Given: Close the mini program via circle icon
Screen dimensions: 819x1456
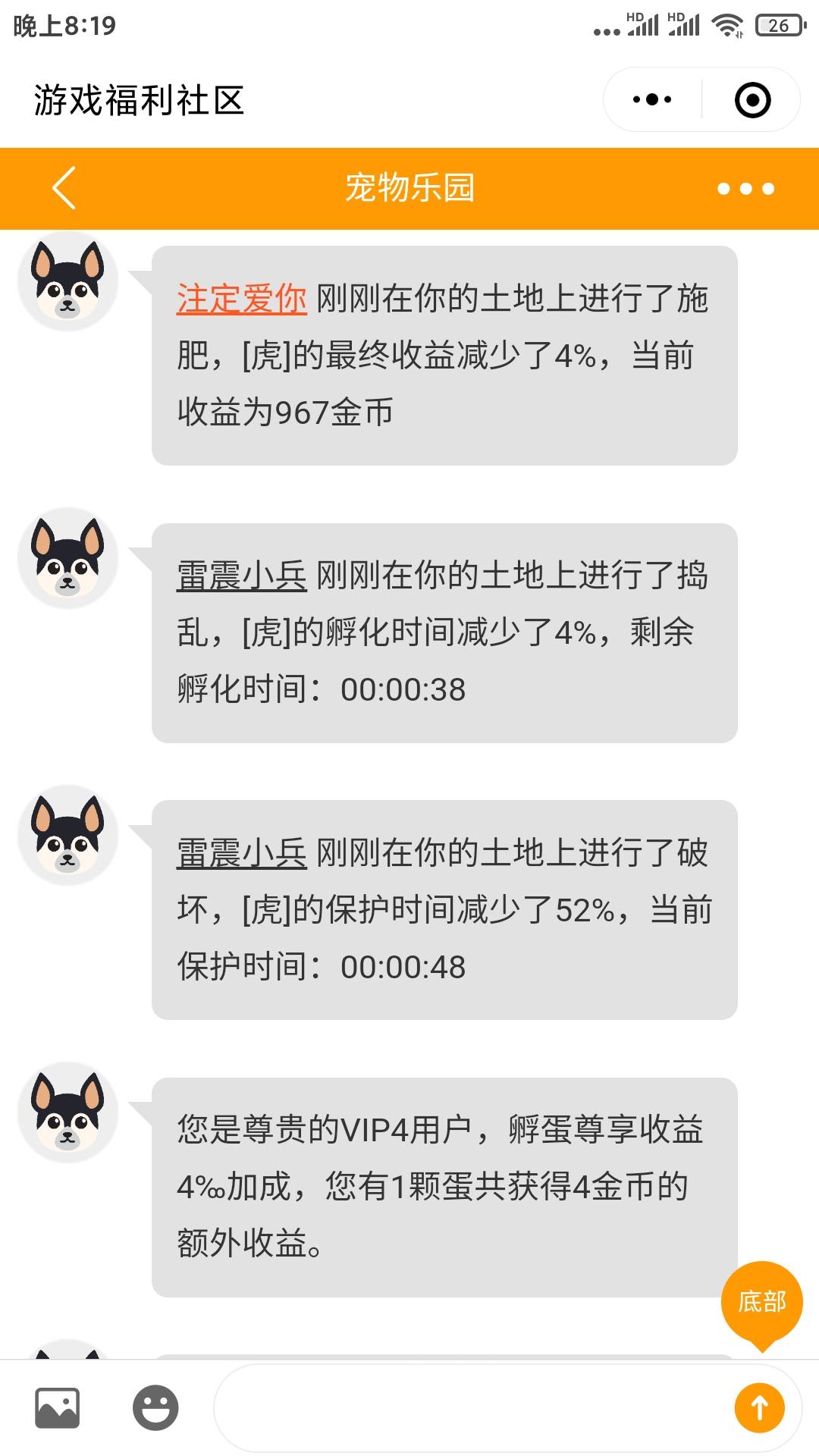Looking at the screenshot, I should click(x=752, y=100).
